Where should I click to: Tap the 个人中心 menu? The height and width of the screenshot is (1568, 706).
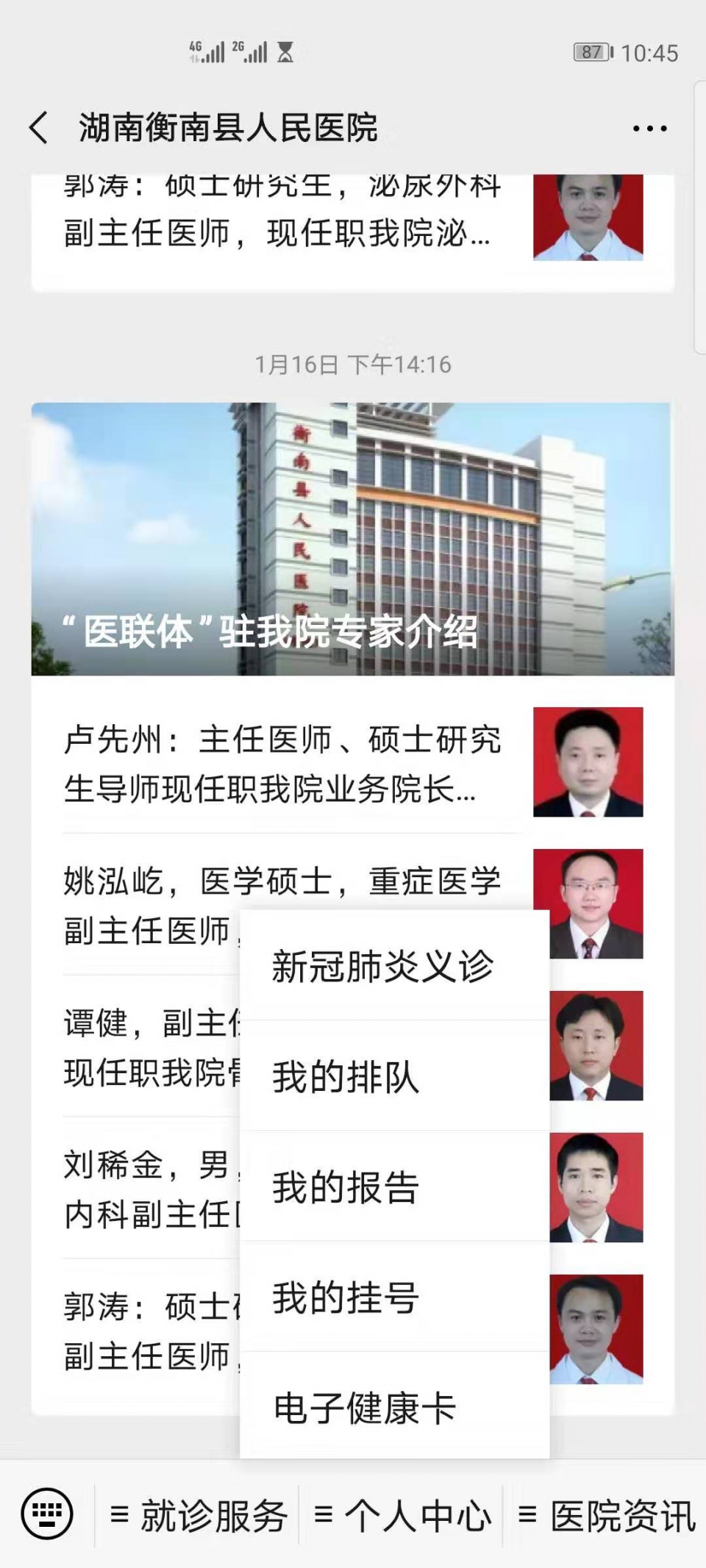(402, 1515)
